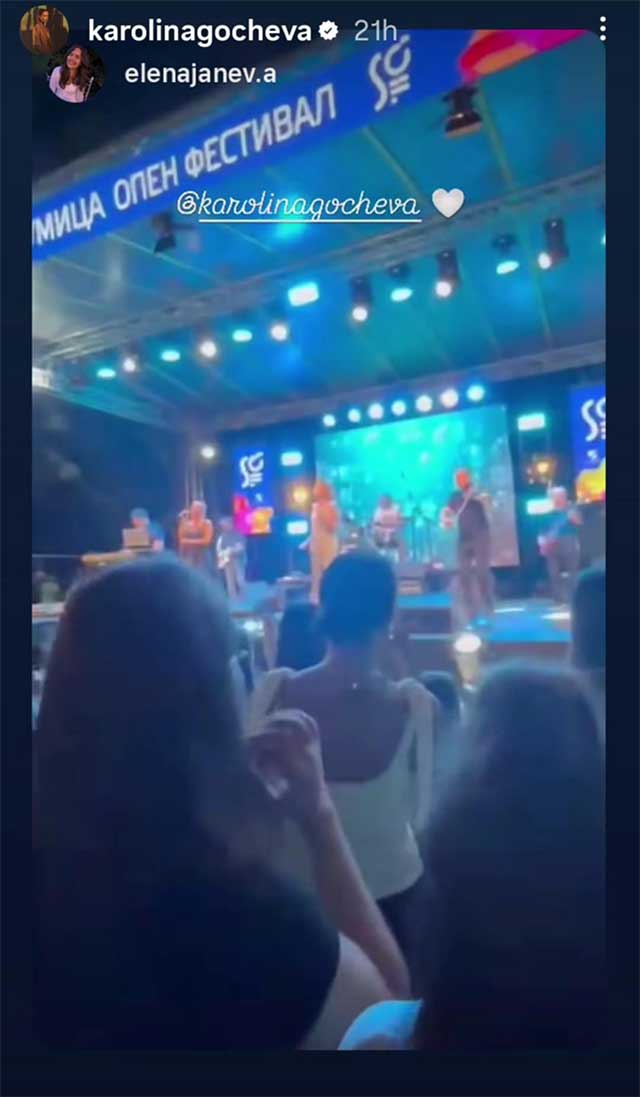
Task: Tap karolinagocheva's profile avatar
Action: [x=44, y=30]
